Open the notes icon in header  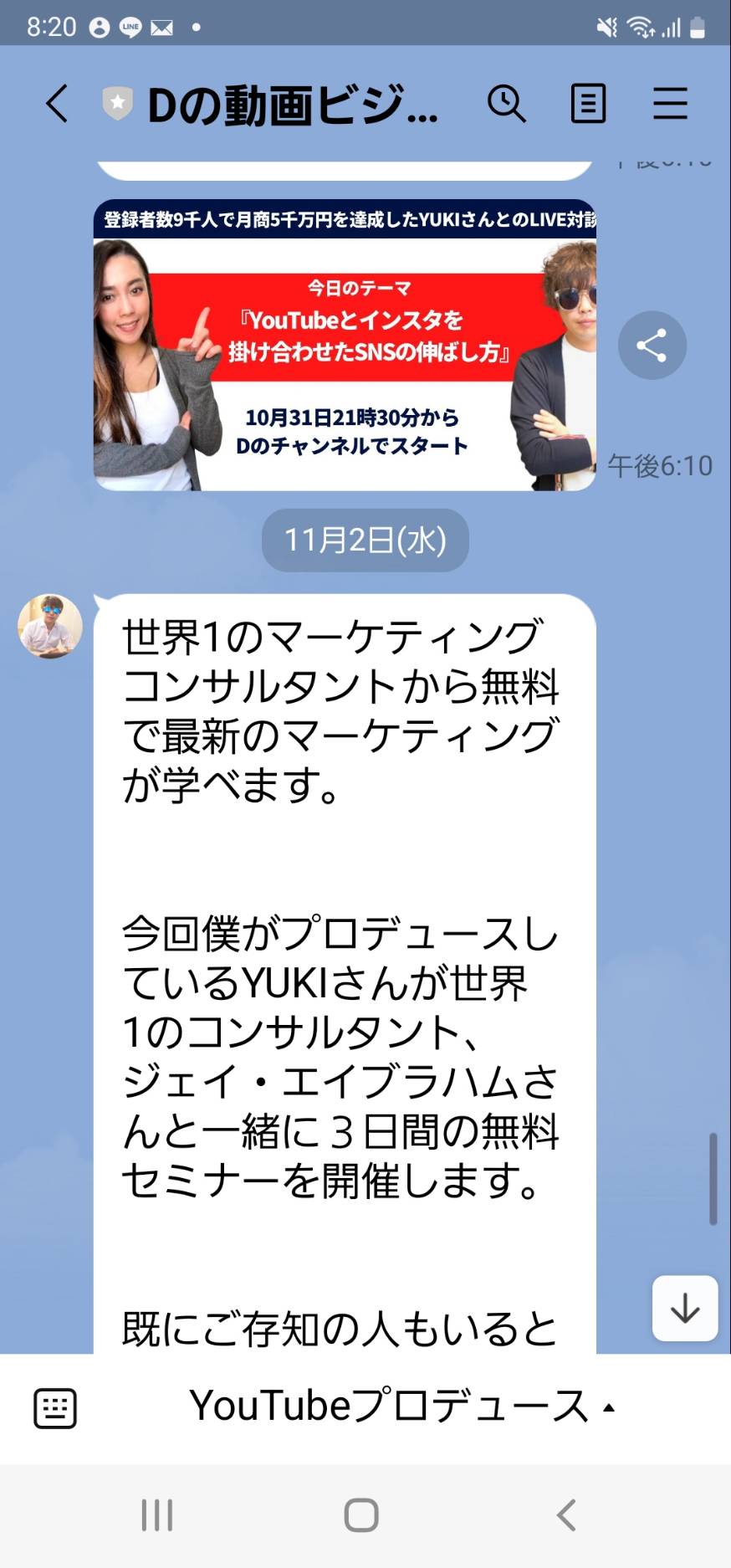pos(588,104)
